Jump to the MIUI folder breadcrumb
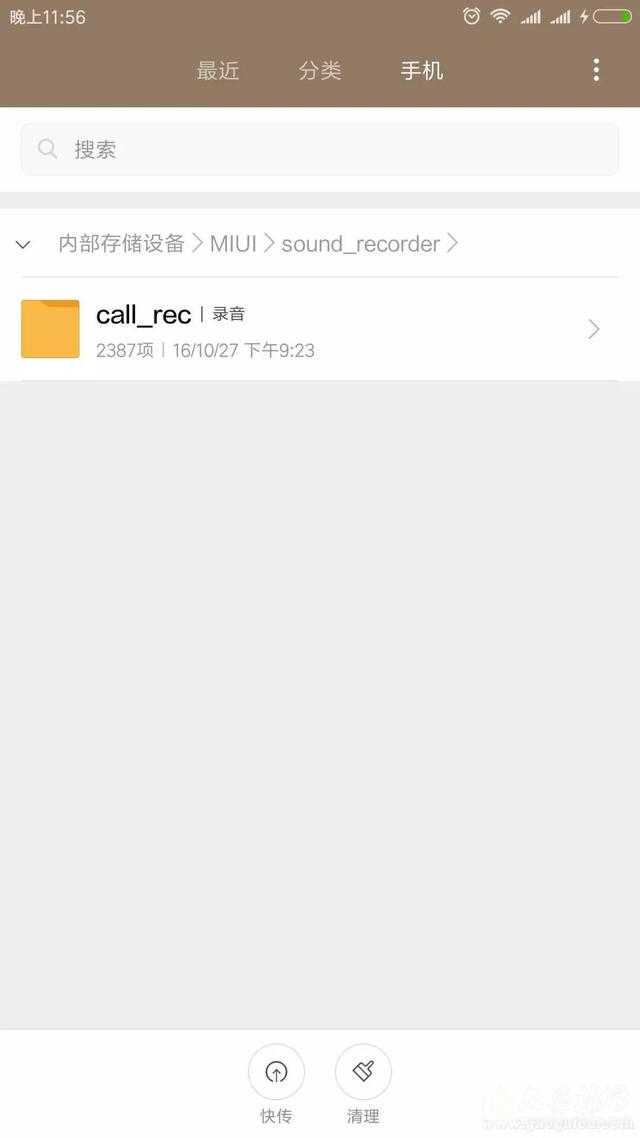Image resolution: width=640 pixels, height=1138 pixels. pyautogui.click(x=233, y=244)
